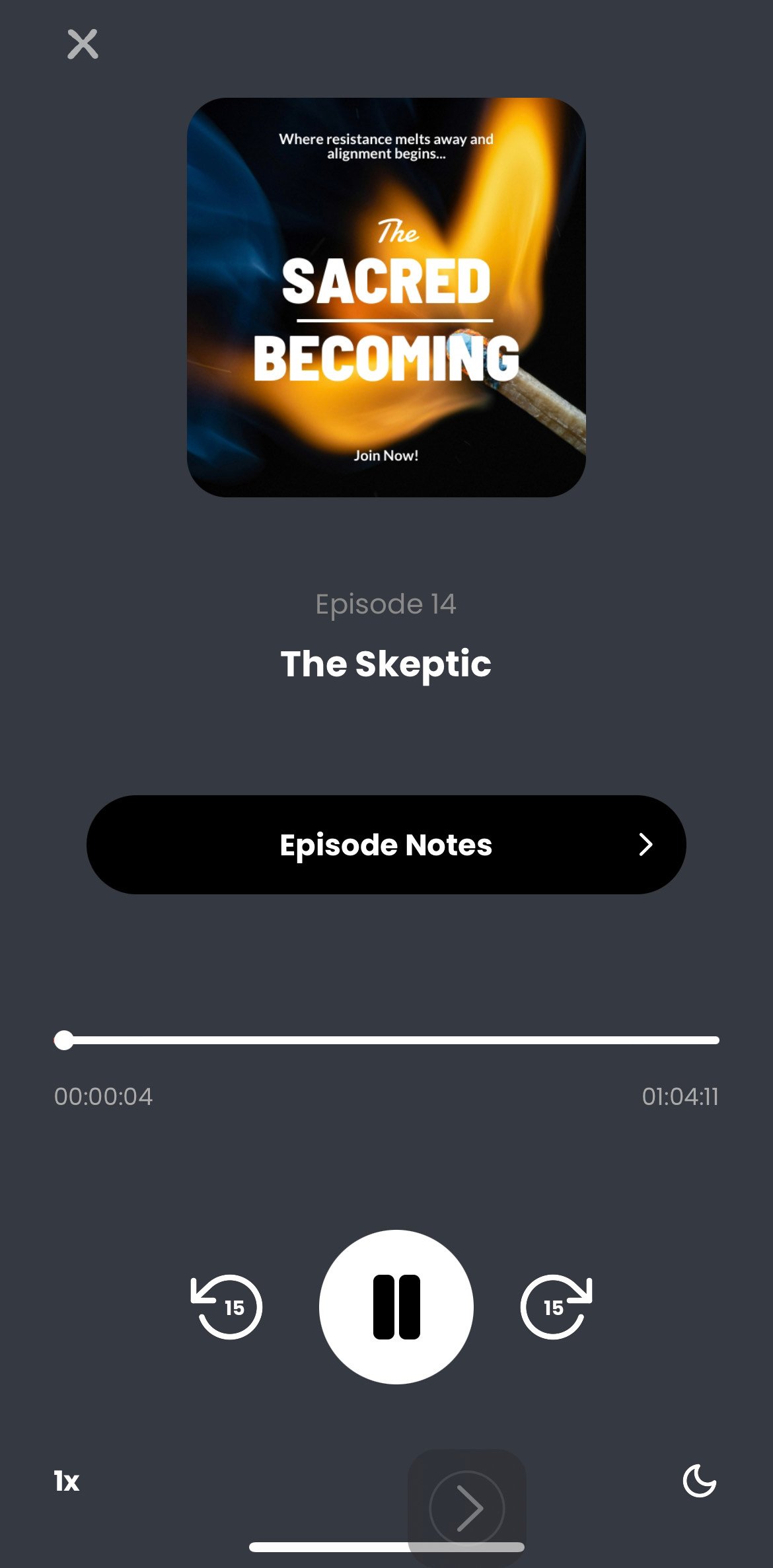Tap the playback progress bar
Viewport: 773px width, 1568px height.
(390, 1040)
